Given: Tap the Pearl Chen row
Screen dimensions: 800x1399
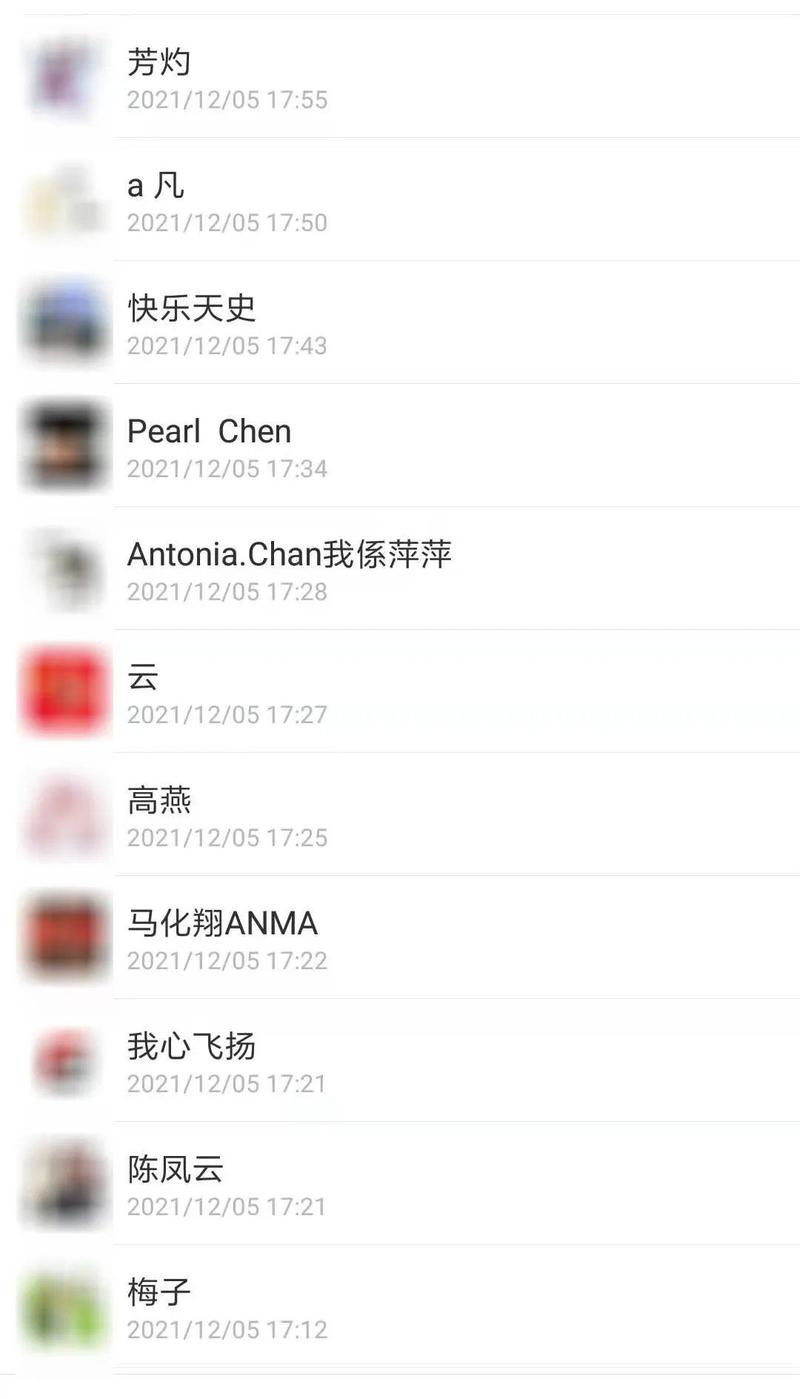Looking at the screenshot, I should pyautogui.click(x=400, y=446).
